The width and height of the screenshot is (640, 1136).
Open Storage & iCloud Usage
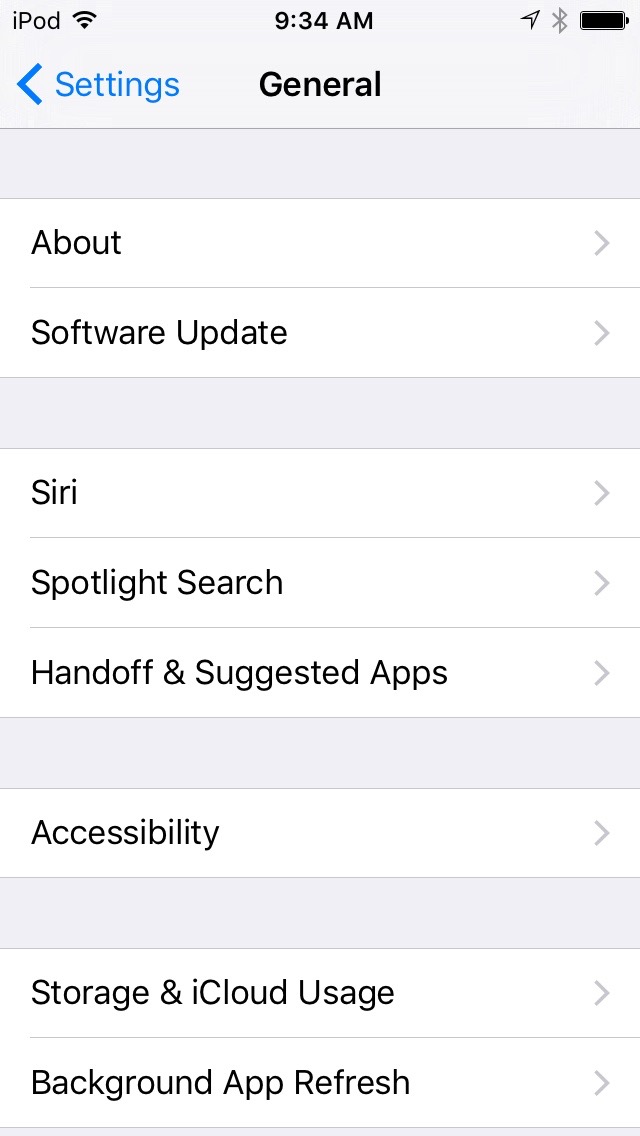[320, 993]
